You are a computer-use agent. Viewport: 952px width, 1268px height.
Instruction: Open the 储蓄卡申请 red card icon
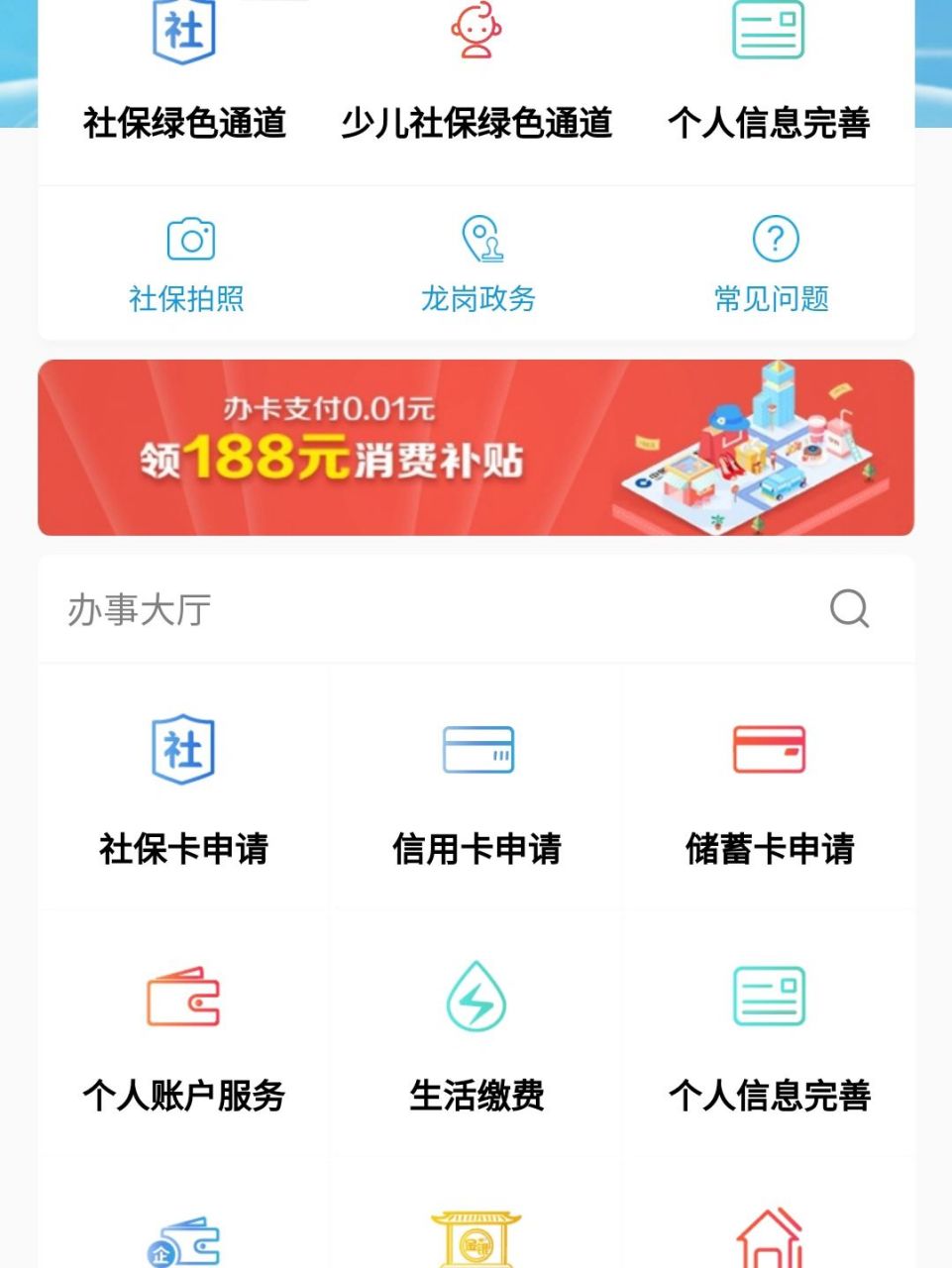pos(768,749)
